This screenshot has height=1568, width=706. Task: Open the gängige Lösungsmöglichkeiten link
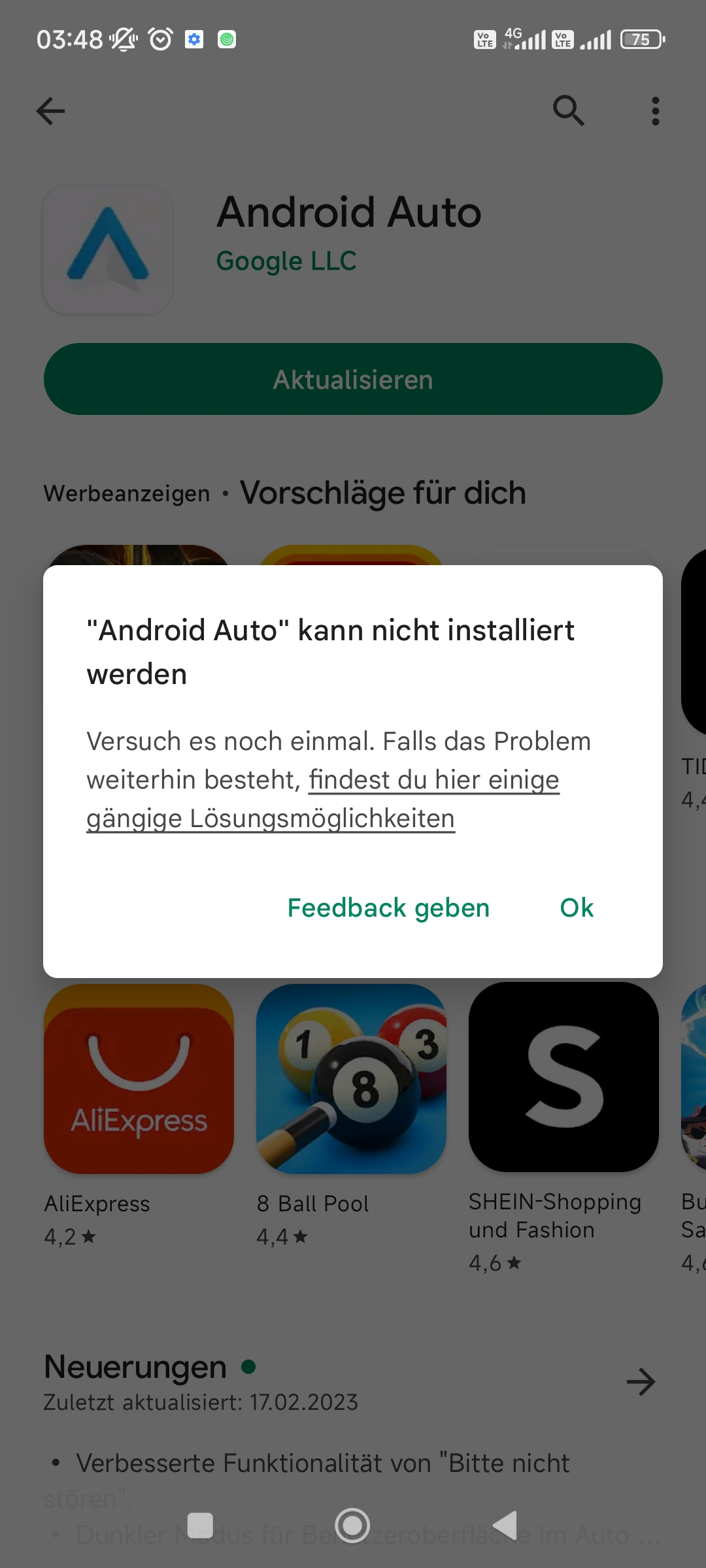(x=323, y=799)
